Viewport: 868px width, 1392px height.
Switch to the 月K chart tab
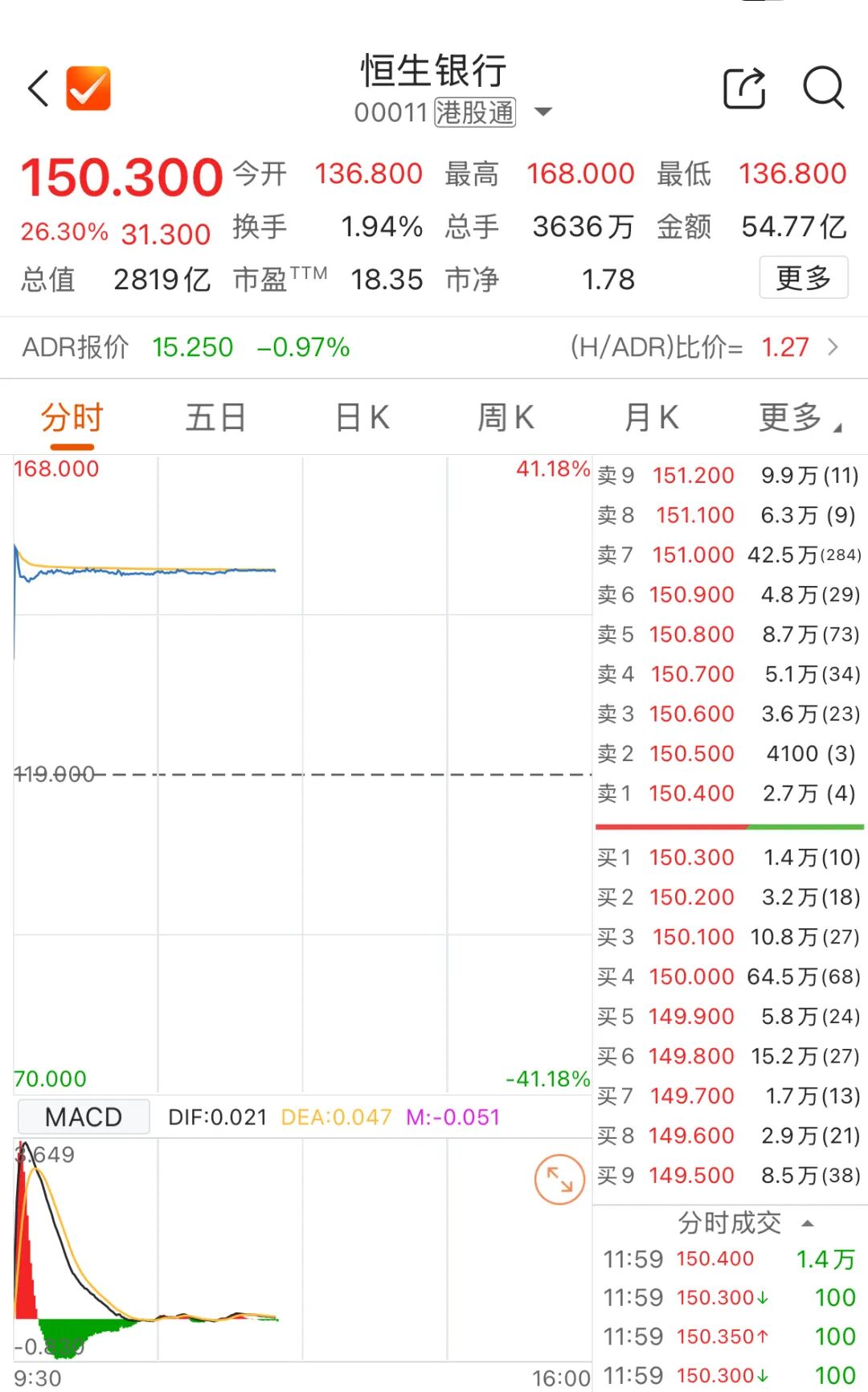651,418
